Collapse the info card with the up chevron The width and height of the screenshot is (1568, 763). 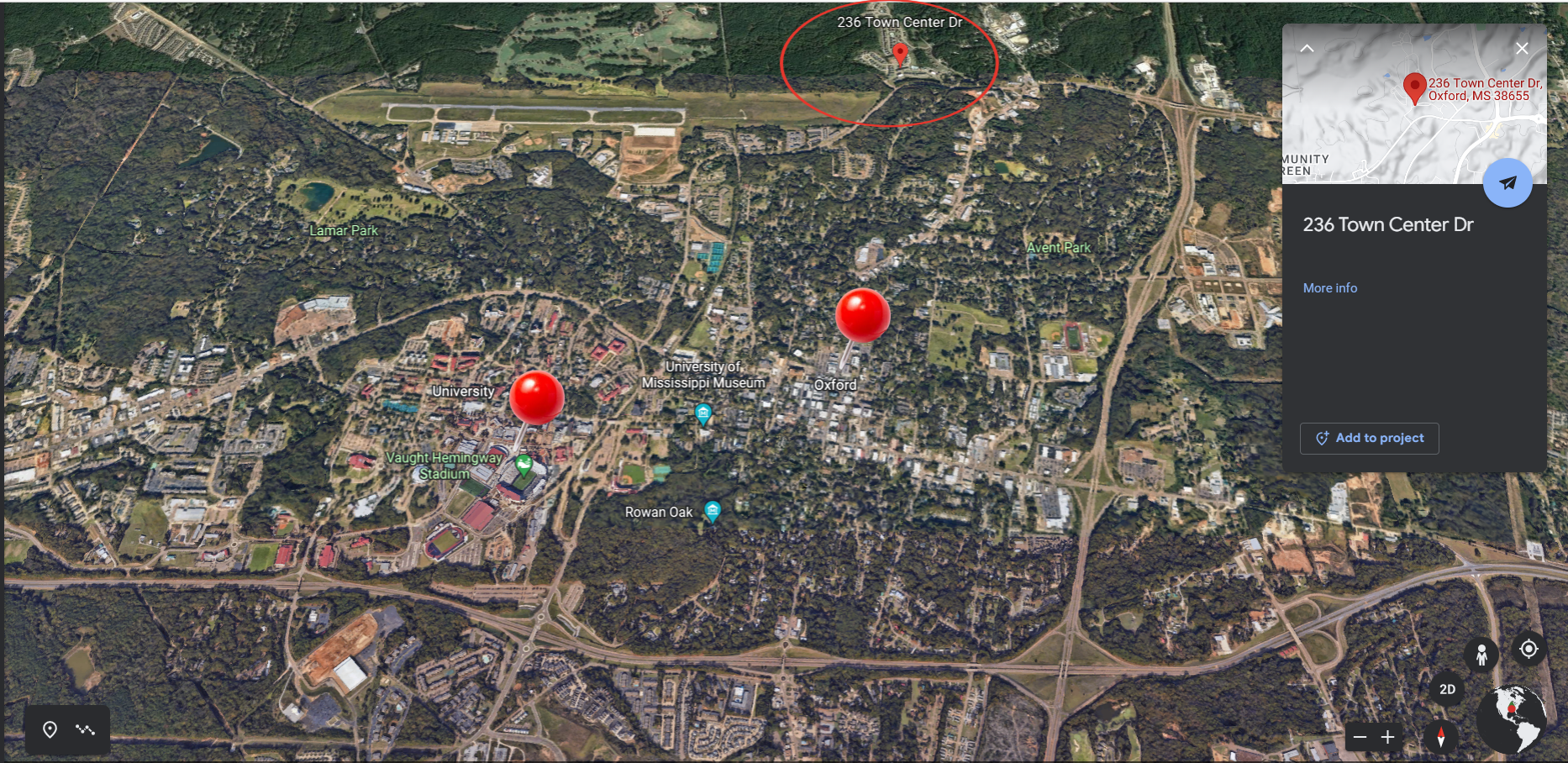1307,49
